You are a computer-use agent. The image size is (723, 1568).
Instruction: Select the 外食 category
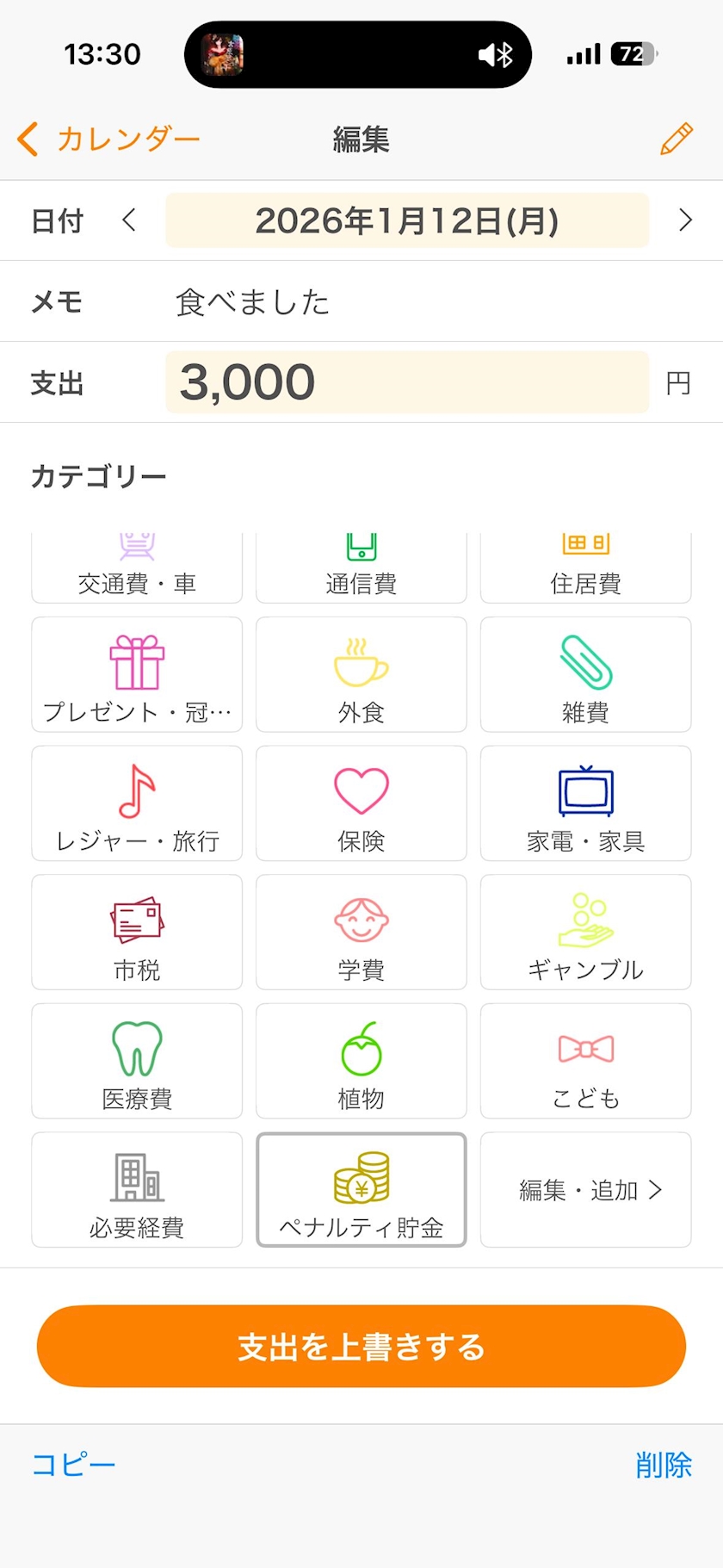click(361, 675)
